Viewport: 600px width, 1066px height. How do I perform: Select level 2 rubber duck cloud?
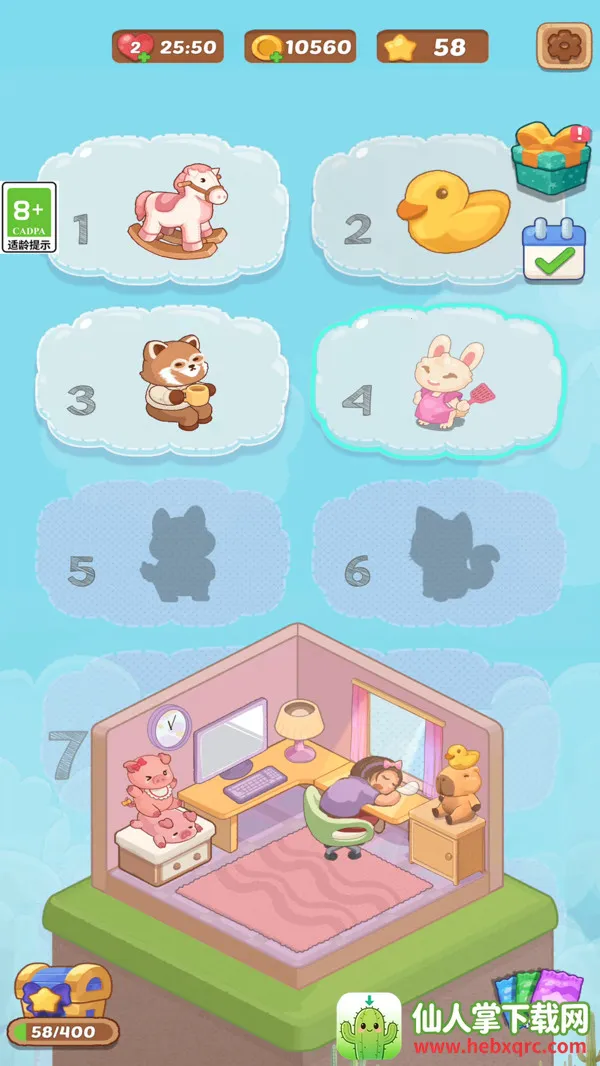[x=430, y=212]
